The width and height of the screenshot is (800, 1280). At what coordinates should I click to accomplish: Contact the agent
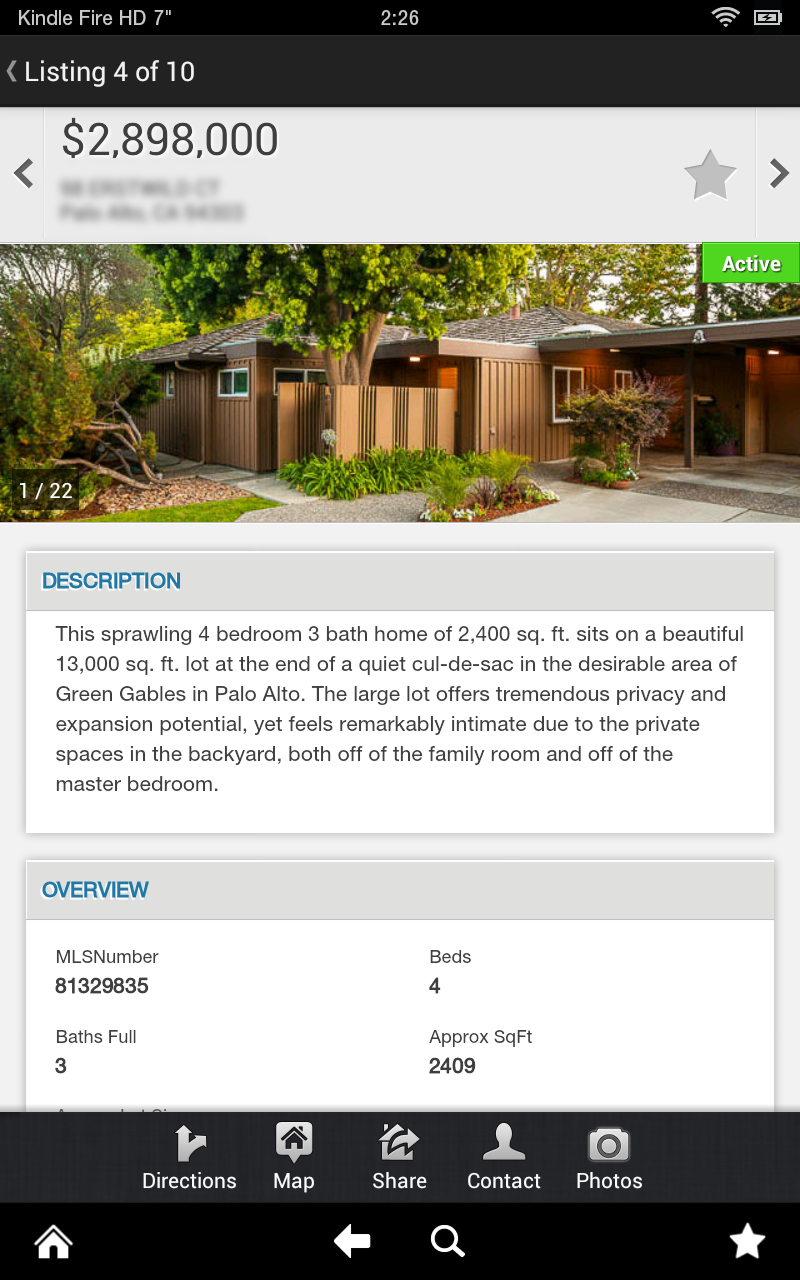[x=504, y=1158]
